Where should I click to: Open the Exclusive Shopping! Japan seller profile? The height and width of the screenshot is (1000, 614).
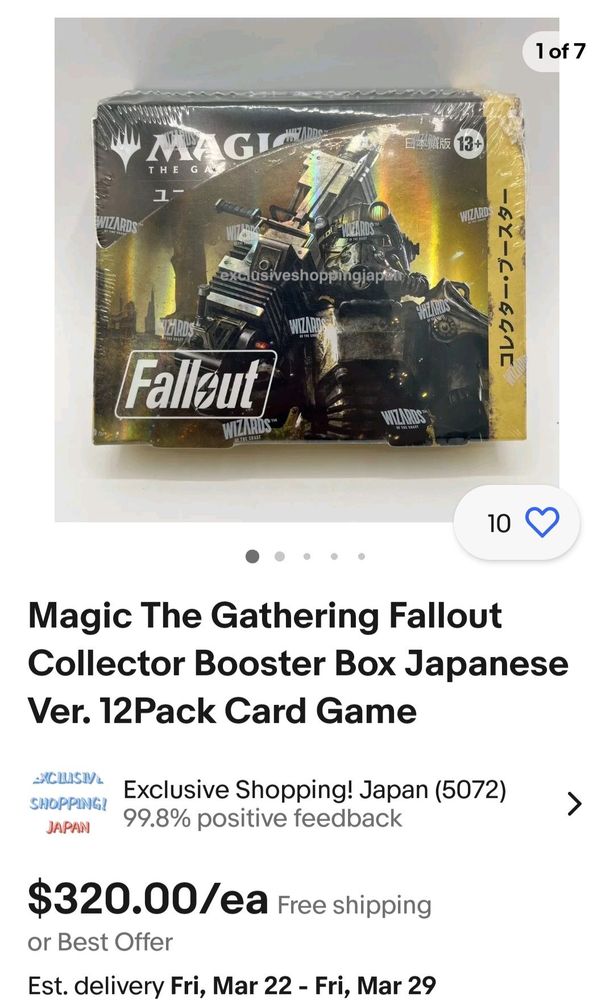314,804
